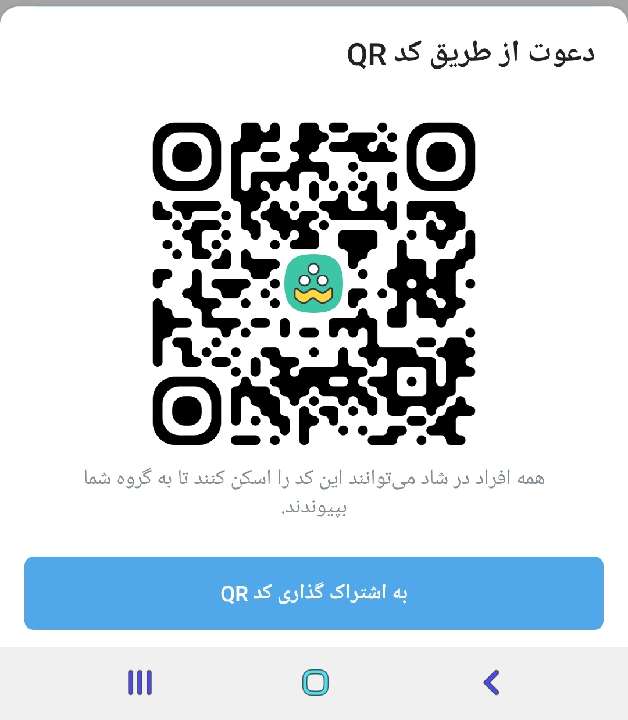Open the recent apps view
The image size is (628, 720).
(x=140, y=683)
